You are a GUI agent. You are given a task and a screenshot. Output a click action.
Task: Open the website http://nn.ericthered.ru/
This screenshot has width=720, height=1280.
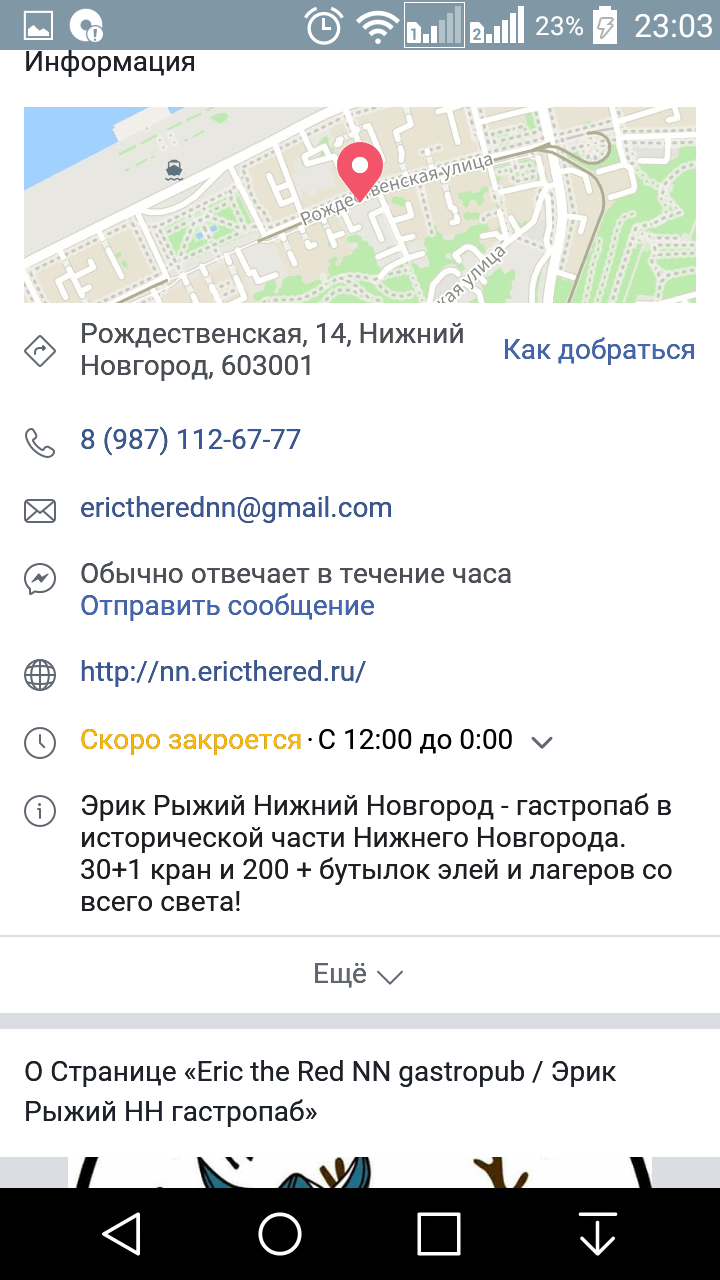click(223, 671)
